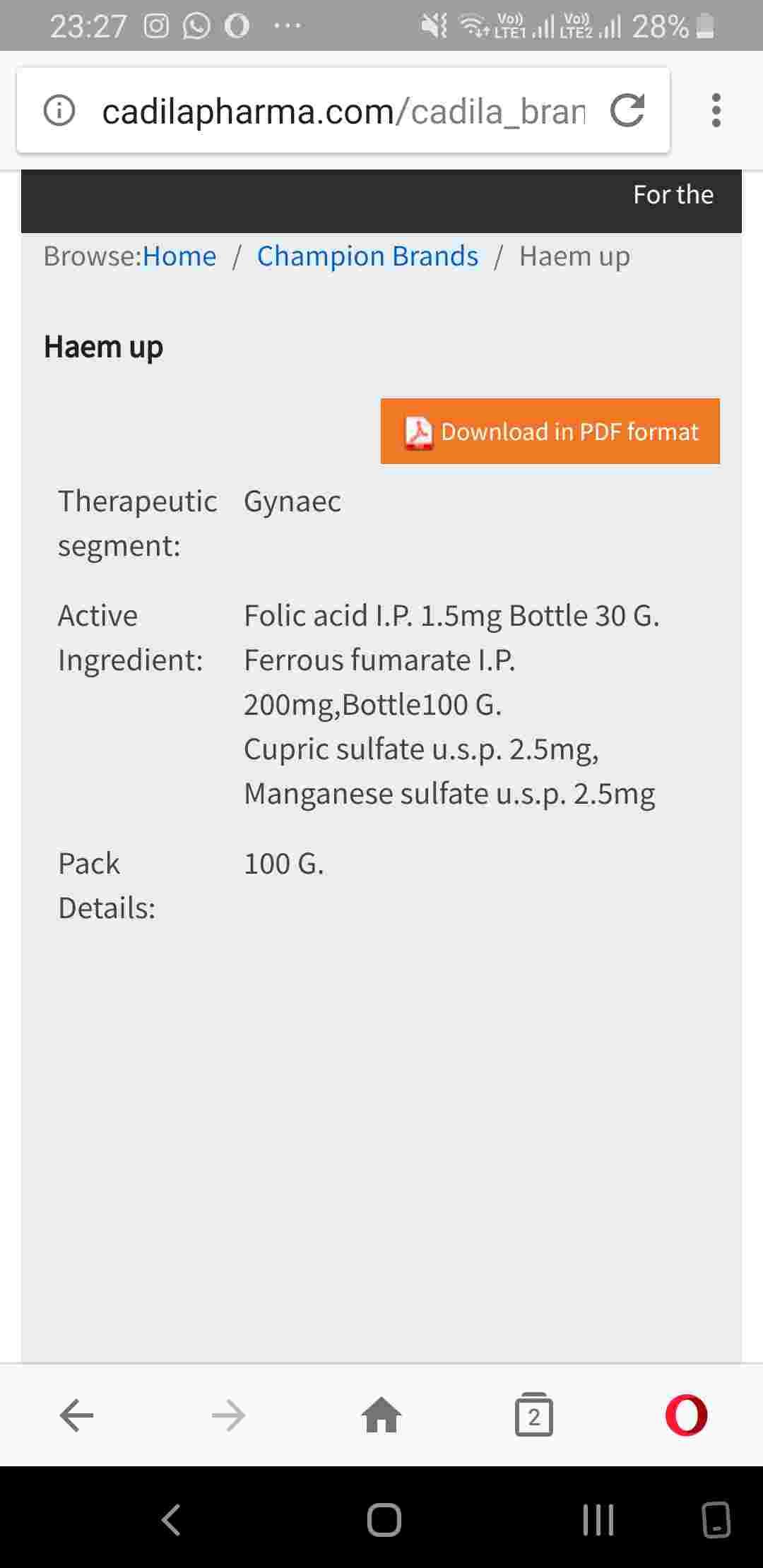Open the Home breadcrumb link
763x1568 pixels.
click(179, 256)
